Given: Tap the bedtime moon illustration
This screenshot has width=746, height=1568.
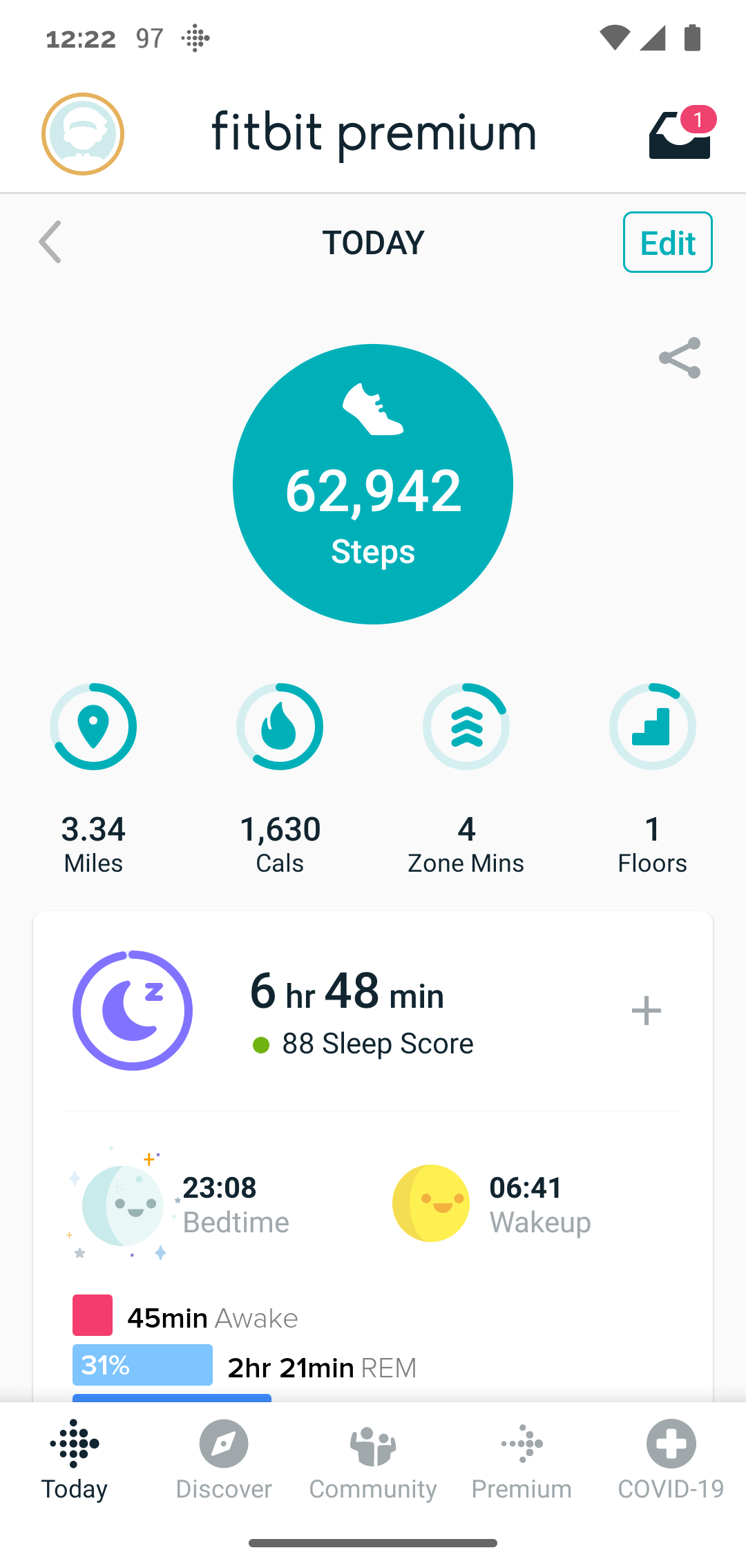Looking at the screenshot, I should pos(123,1205).
